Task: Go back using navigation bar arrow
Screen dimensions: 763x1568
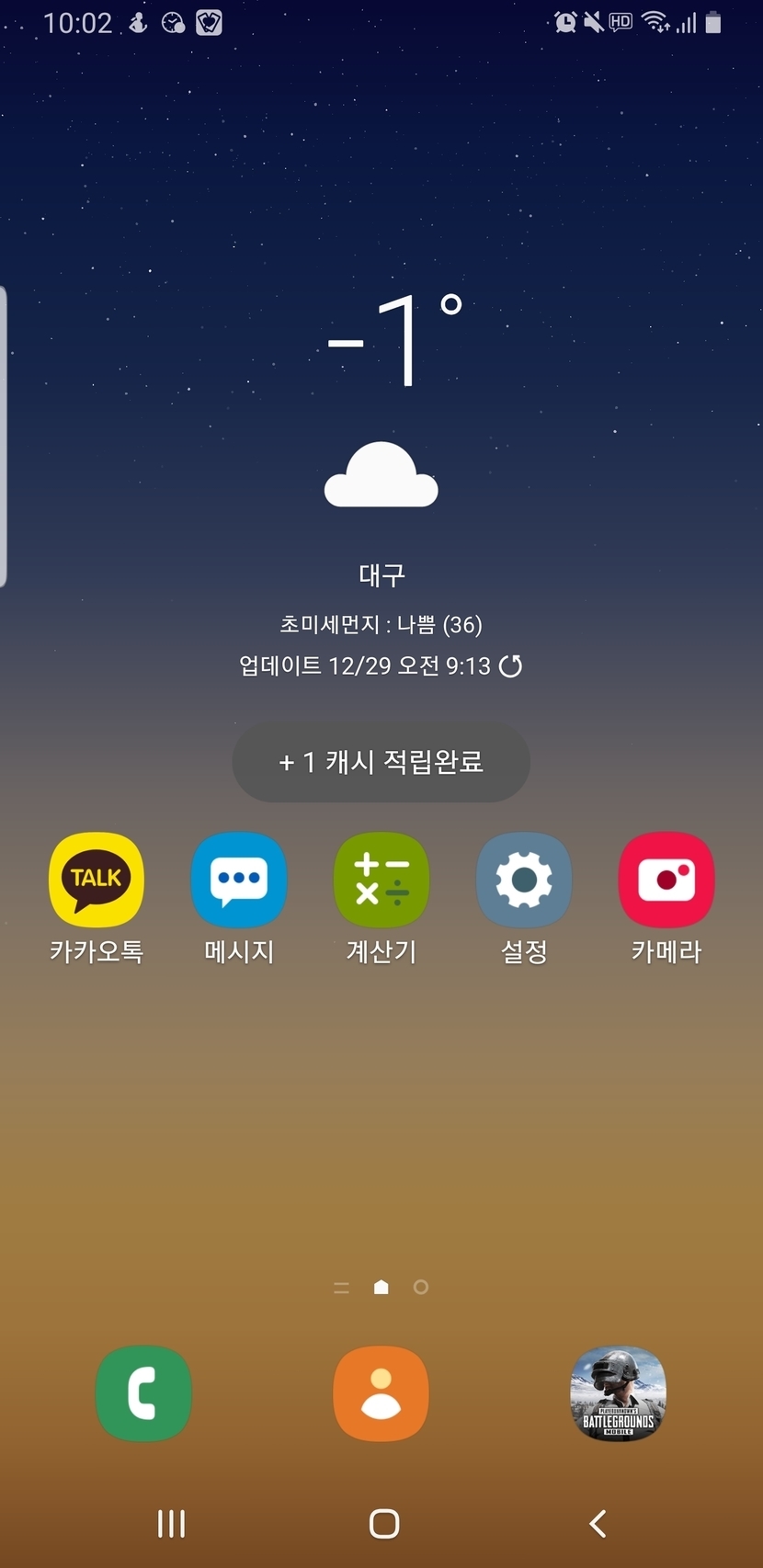Action: click(598, 1523)
